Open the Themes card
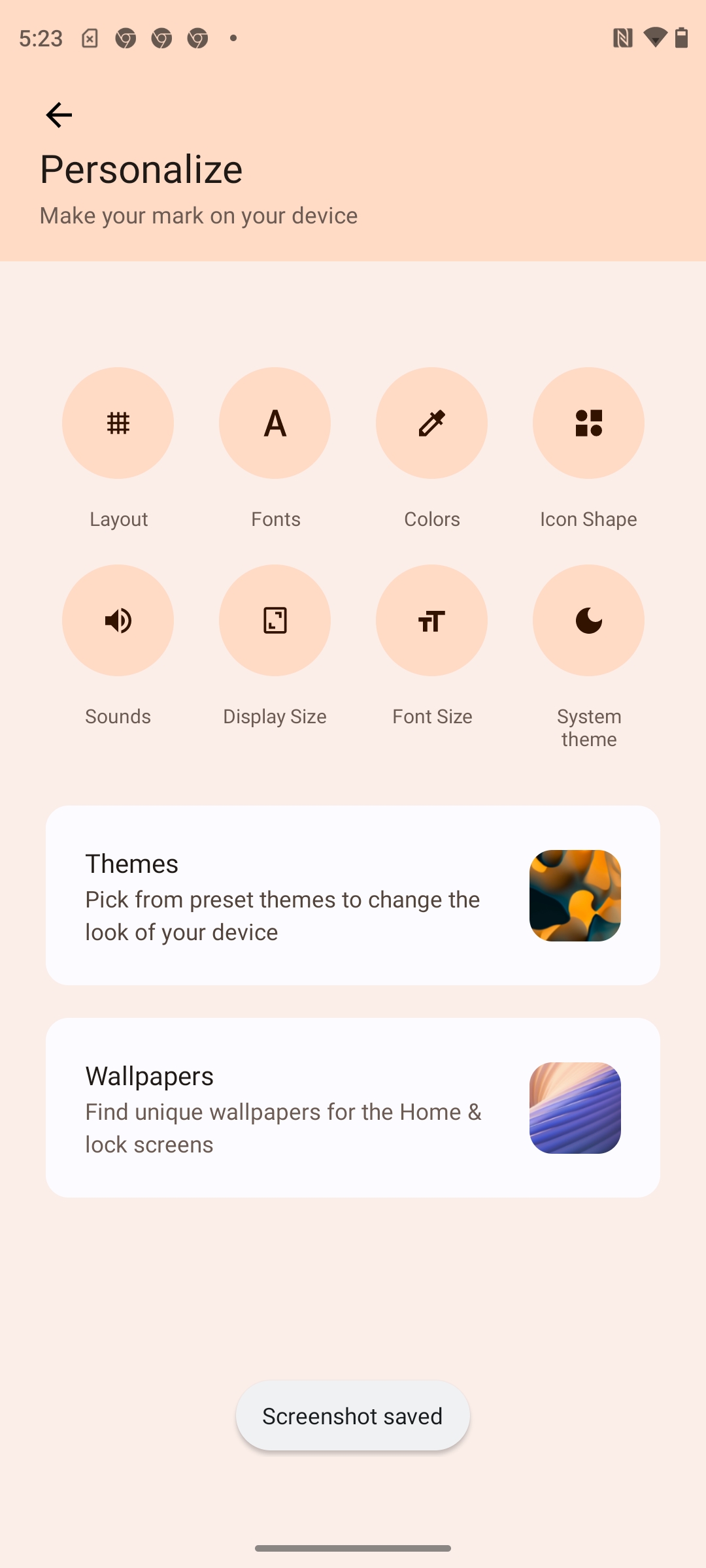This screenshot has width=706, height=1568. 353,895
